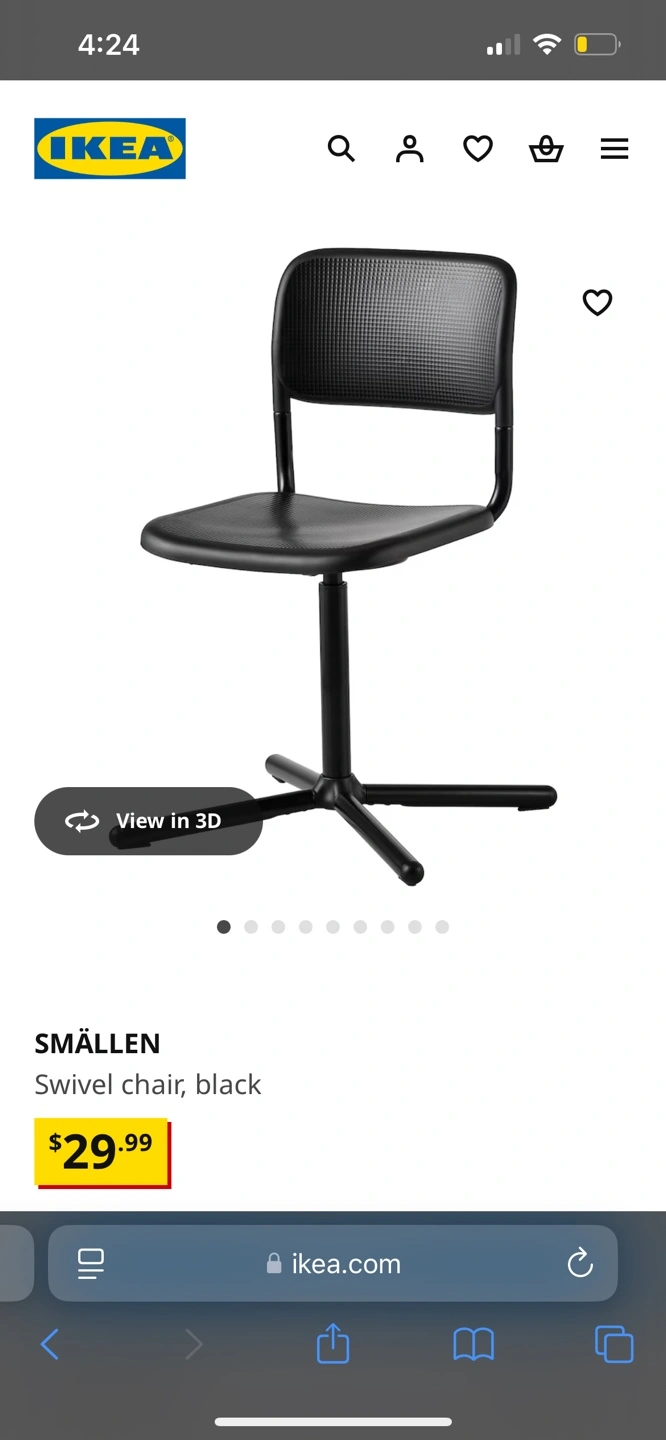Open the account profile icon
The width and height of the screenshot is (666, 1440).
pos(409,149)
